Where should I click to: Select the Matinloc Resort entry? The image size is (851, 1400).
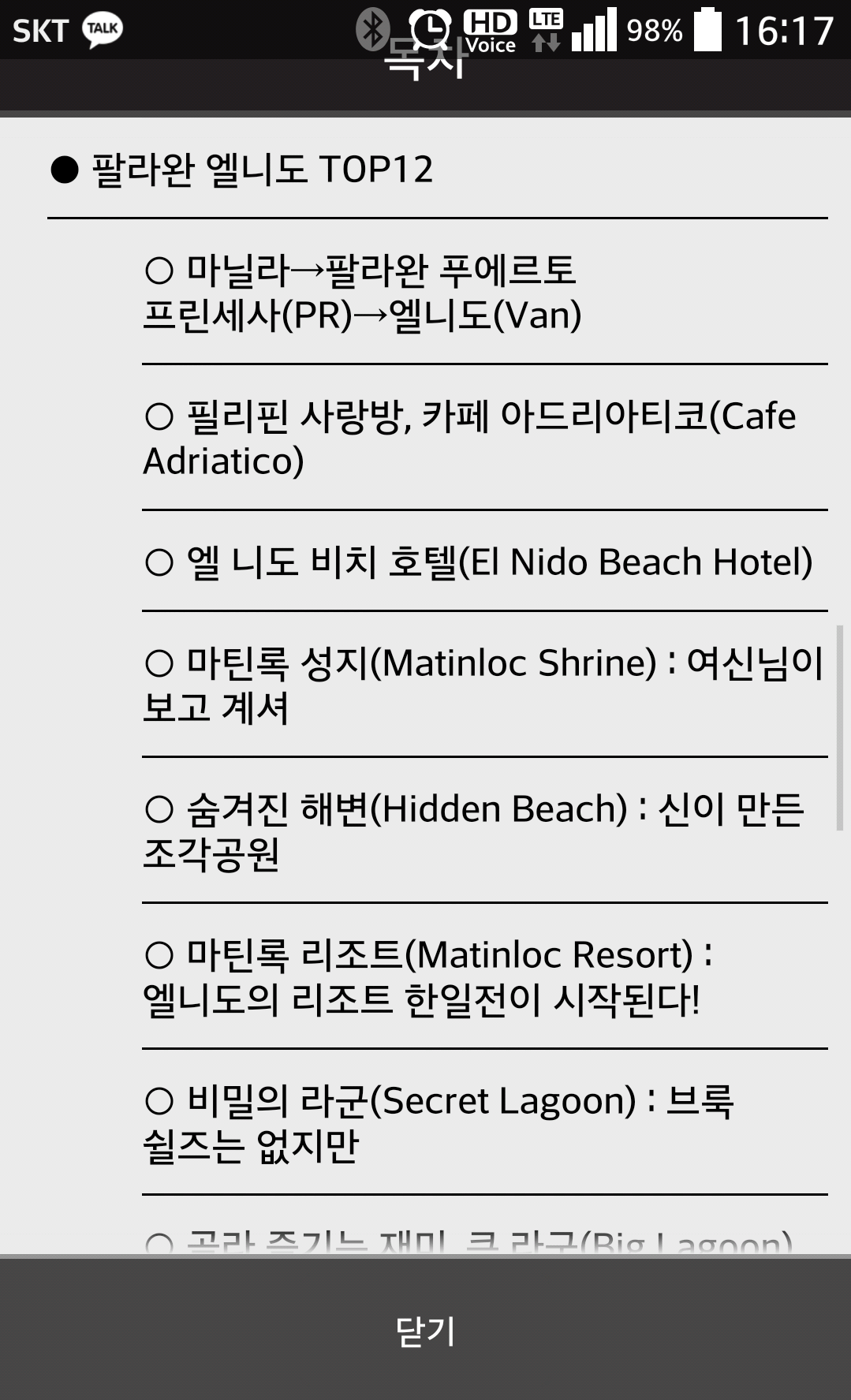[x=484, y=976]
